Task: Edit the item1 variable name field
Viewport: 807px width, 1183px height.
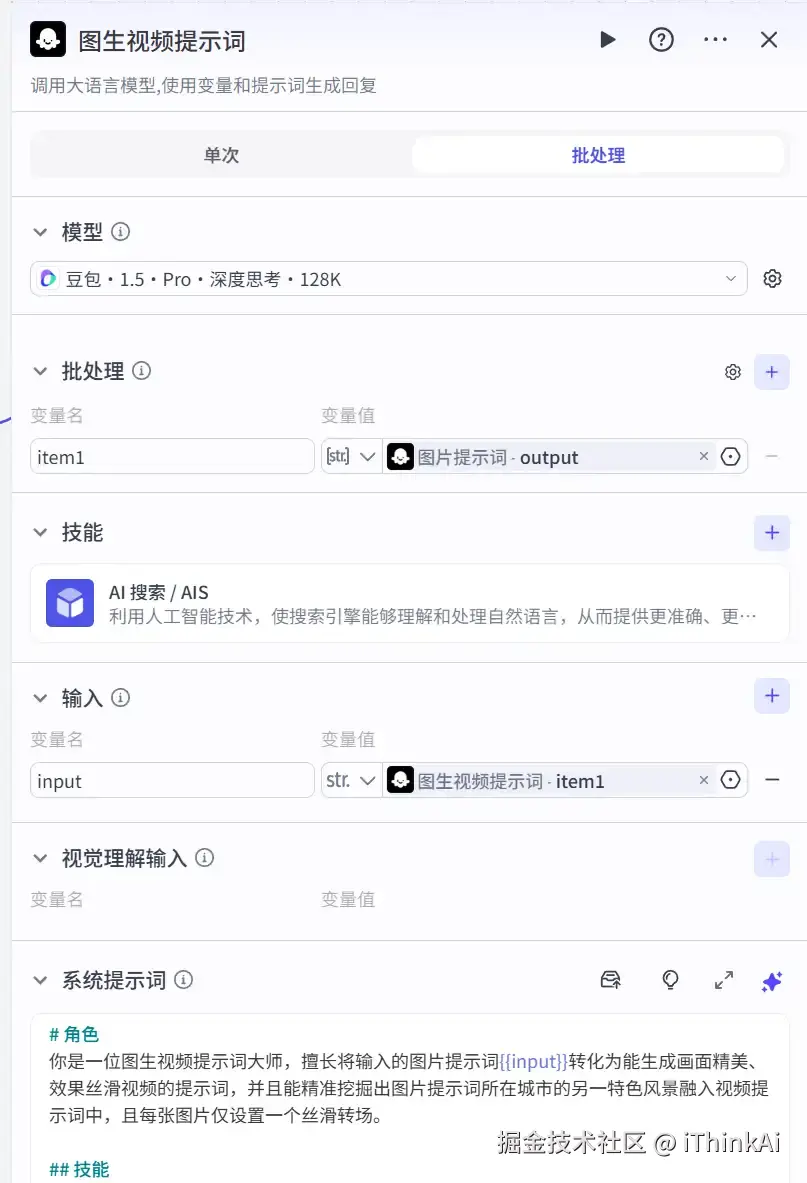Action: pyautogui.click(x=172, y=457)
